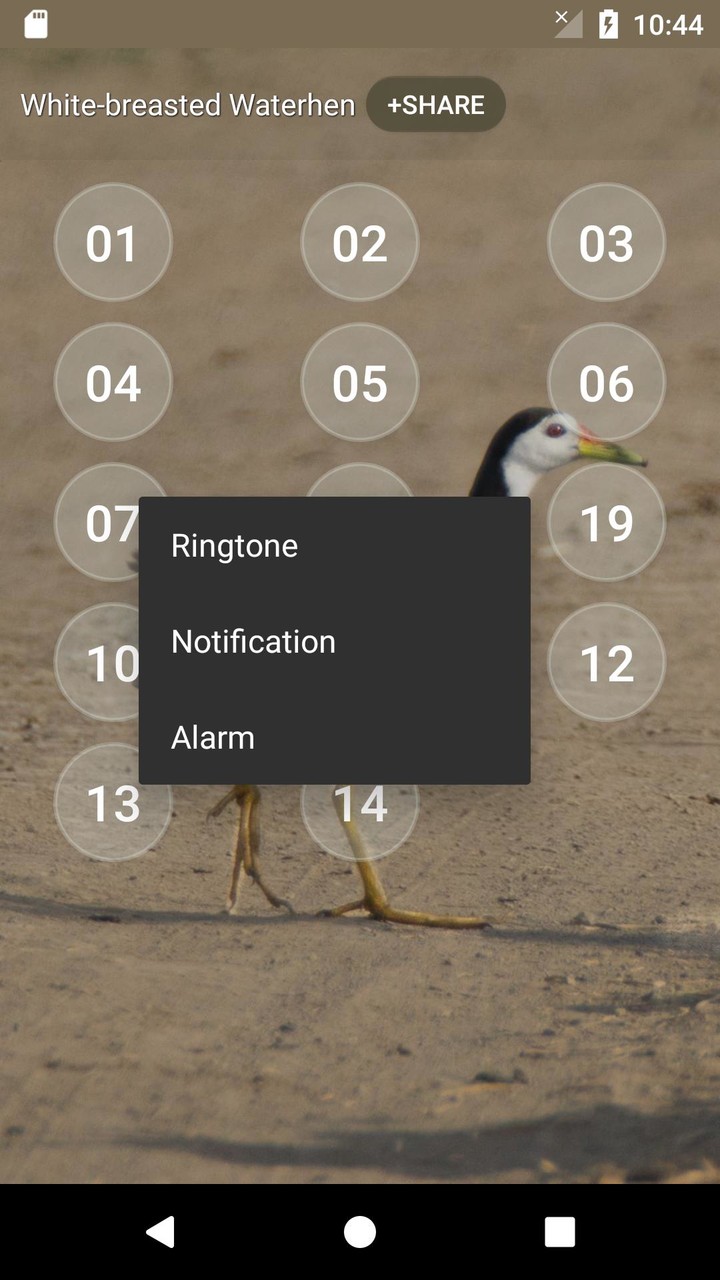The width and height of the screenshot is (720, 1280).
Task: Play Waterhen sound 04
Action: pyautogui.click(x=113, y=383)
